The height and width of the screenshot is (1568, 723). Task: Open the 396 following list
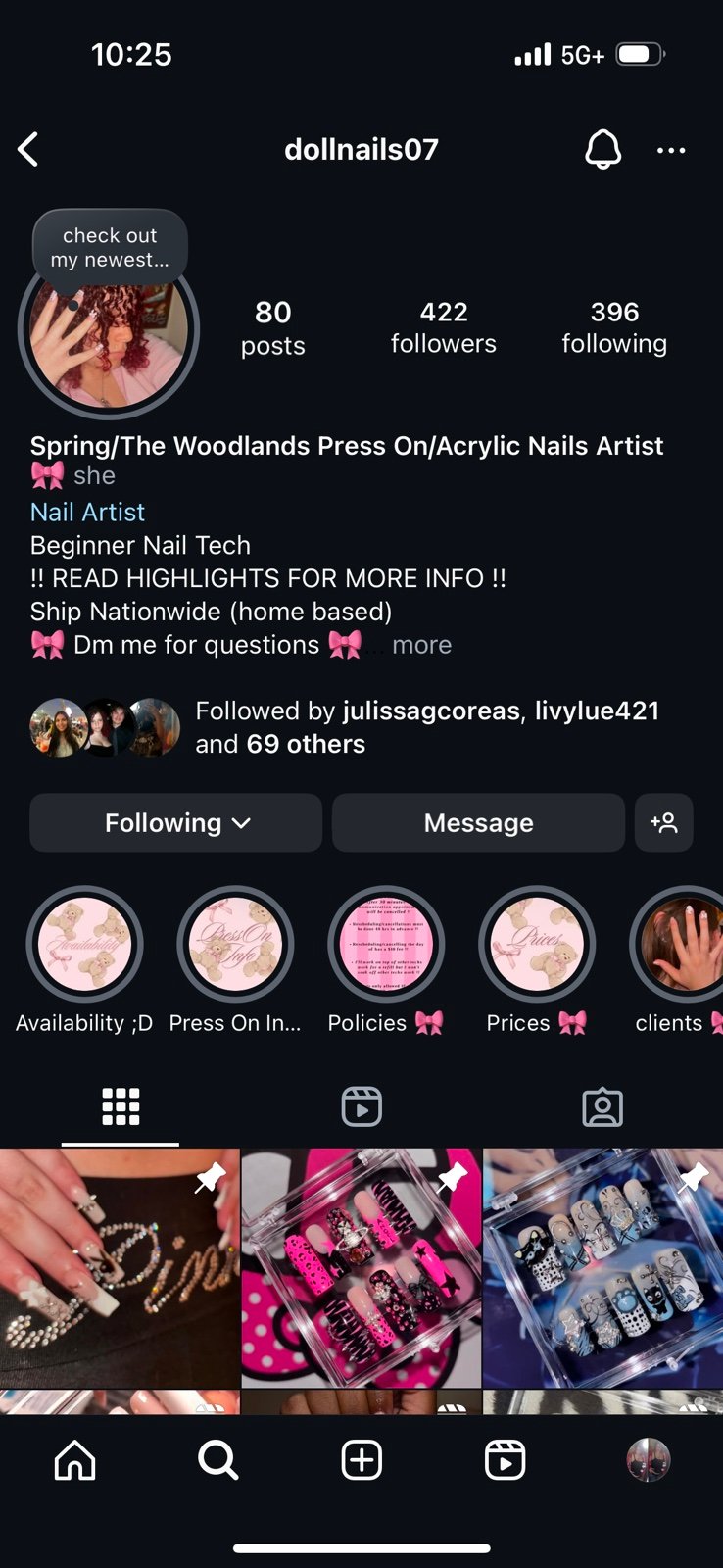click(x=614, y=327)
